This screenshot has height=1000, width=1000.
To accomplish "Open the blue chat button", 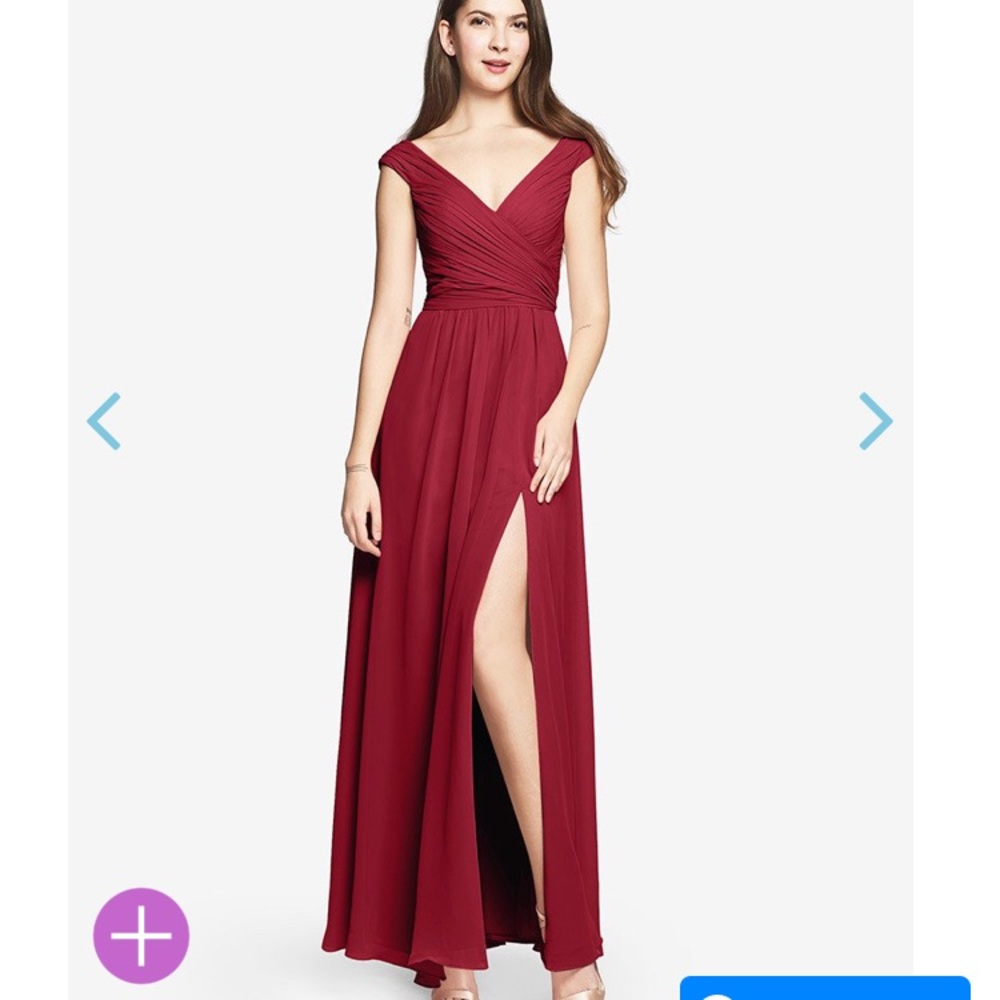I will 825,989.
